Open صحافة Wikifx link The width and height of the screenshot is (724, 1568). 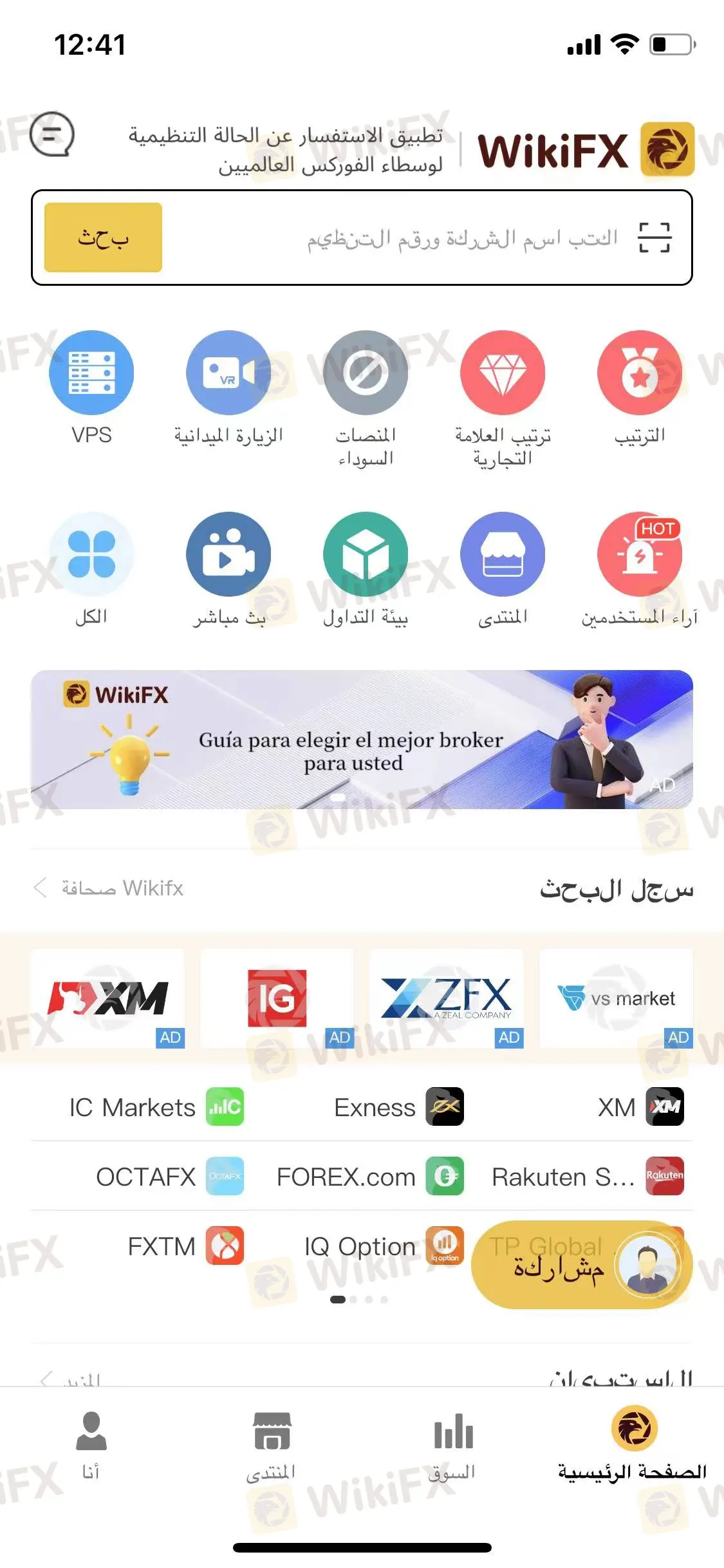(x=109, y=888)
